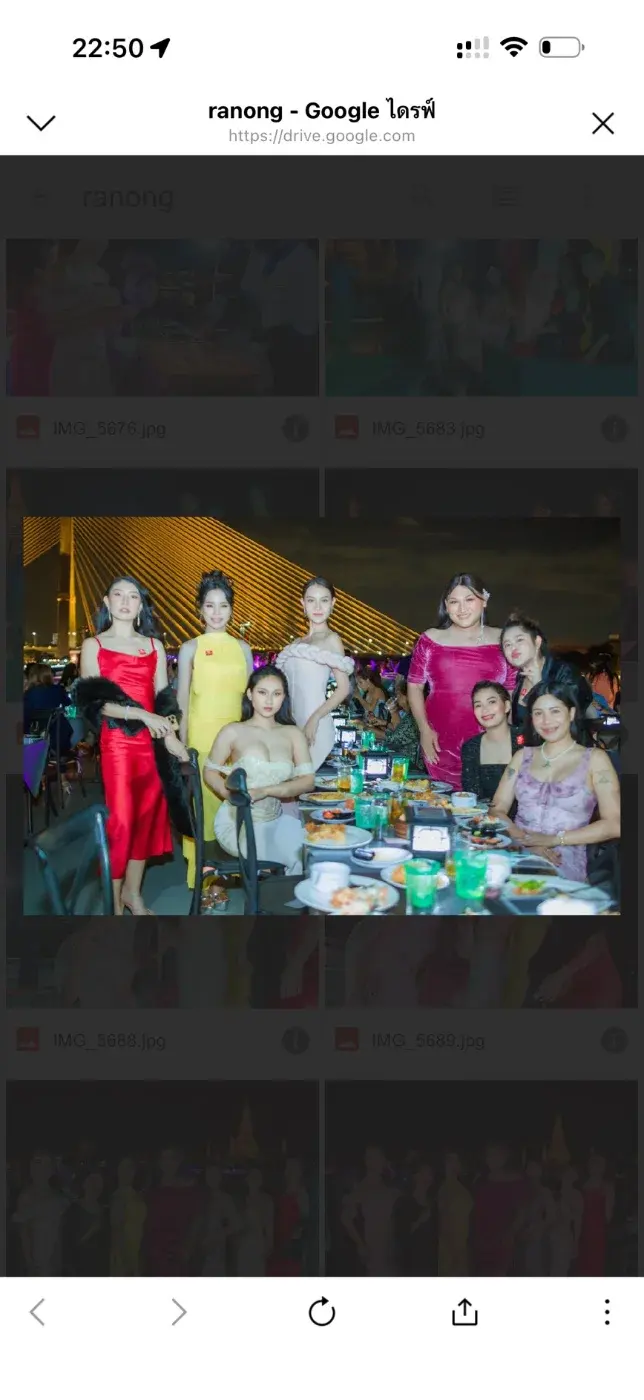Image resolution: width=644 pixels, height=1400 pixels.
Task: Go back to the previous page
Action: [37, 1312]
